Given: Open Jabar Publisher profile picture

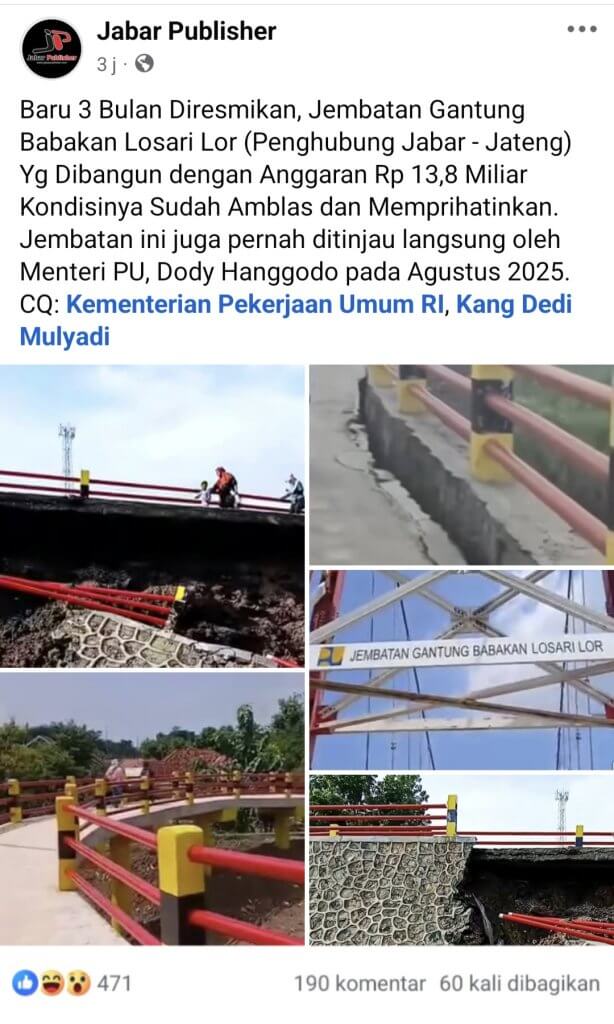Looking at the screenshot, I should click(52, 47).
